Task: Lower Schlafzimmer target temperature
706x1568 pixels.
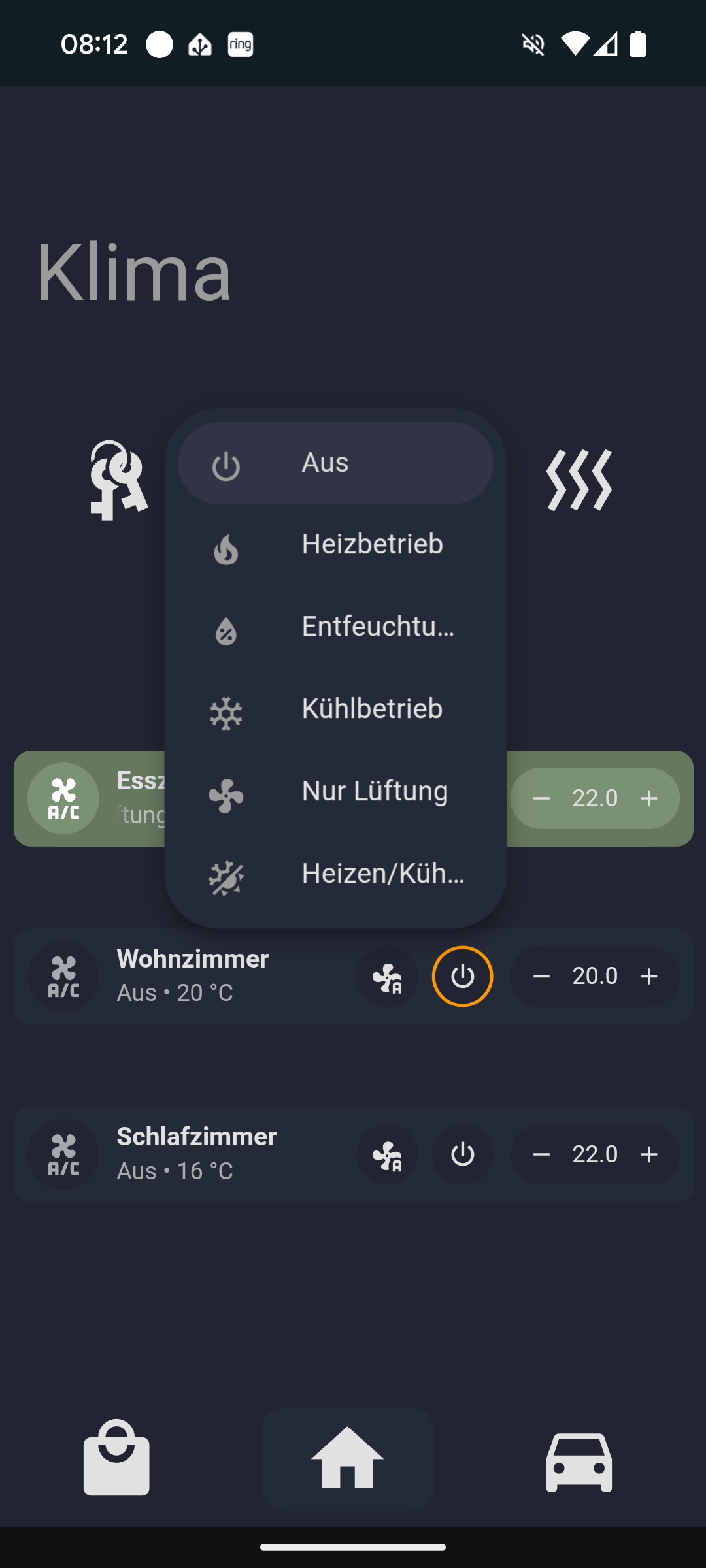Action: 541,1154
